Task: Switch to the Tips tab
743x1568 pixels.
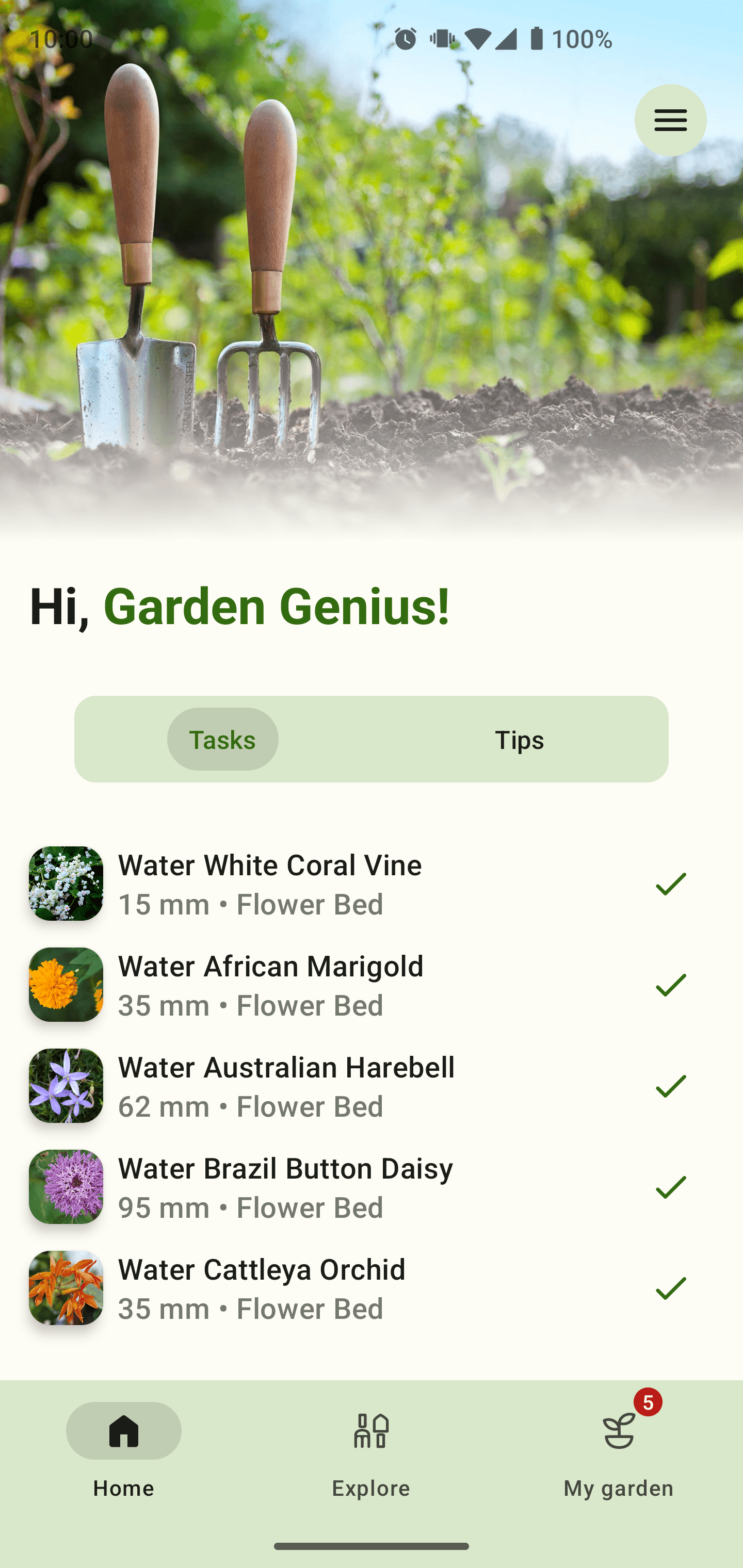Action: point(519,739)
